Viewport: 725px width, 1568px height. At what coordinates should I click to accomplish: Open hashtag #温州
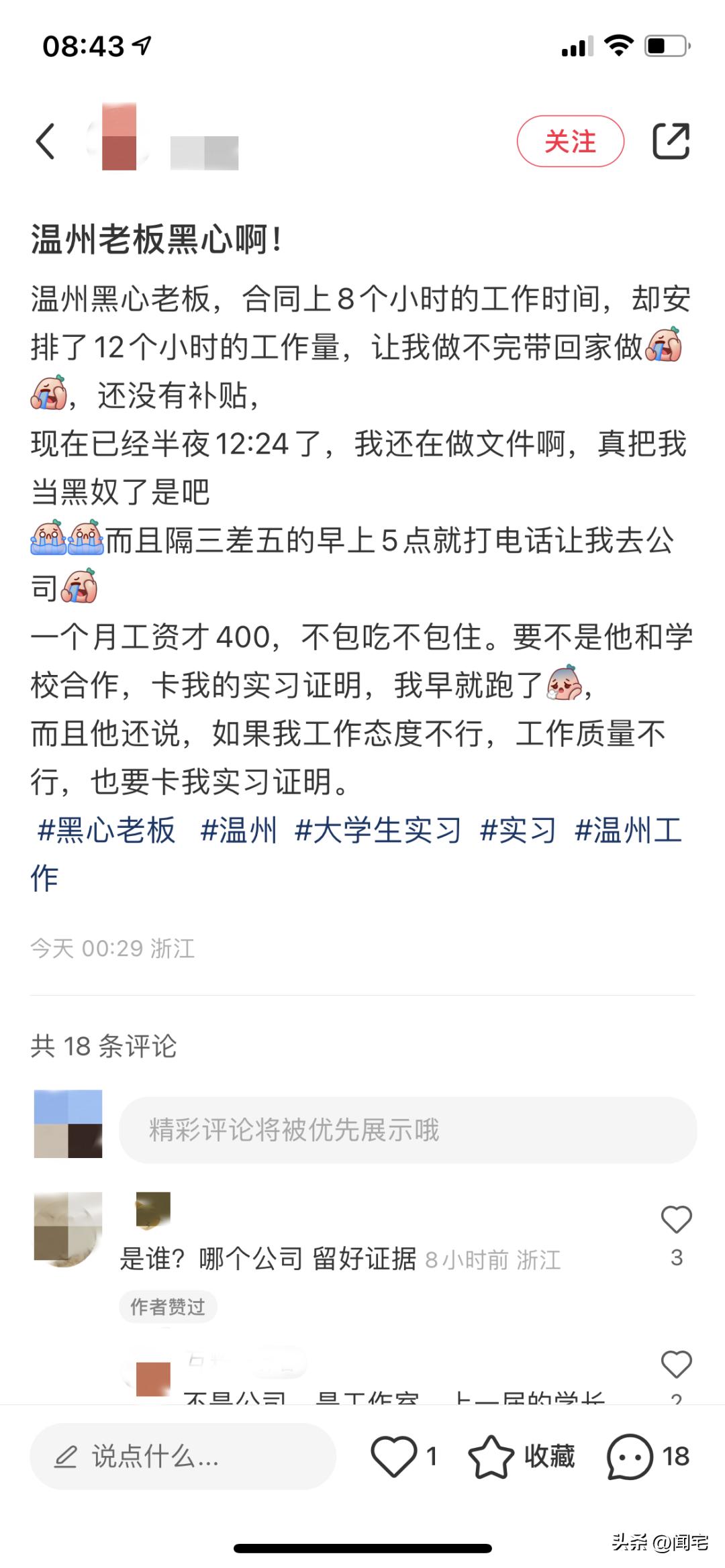click(238, 831)
